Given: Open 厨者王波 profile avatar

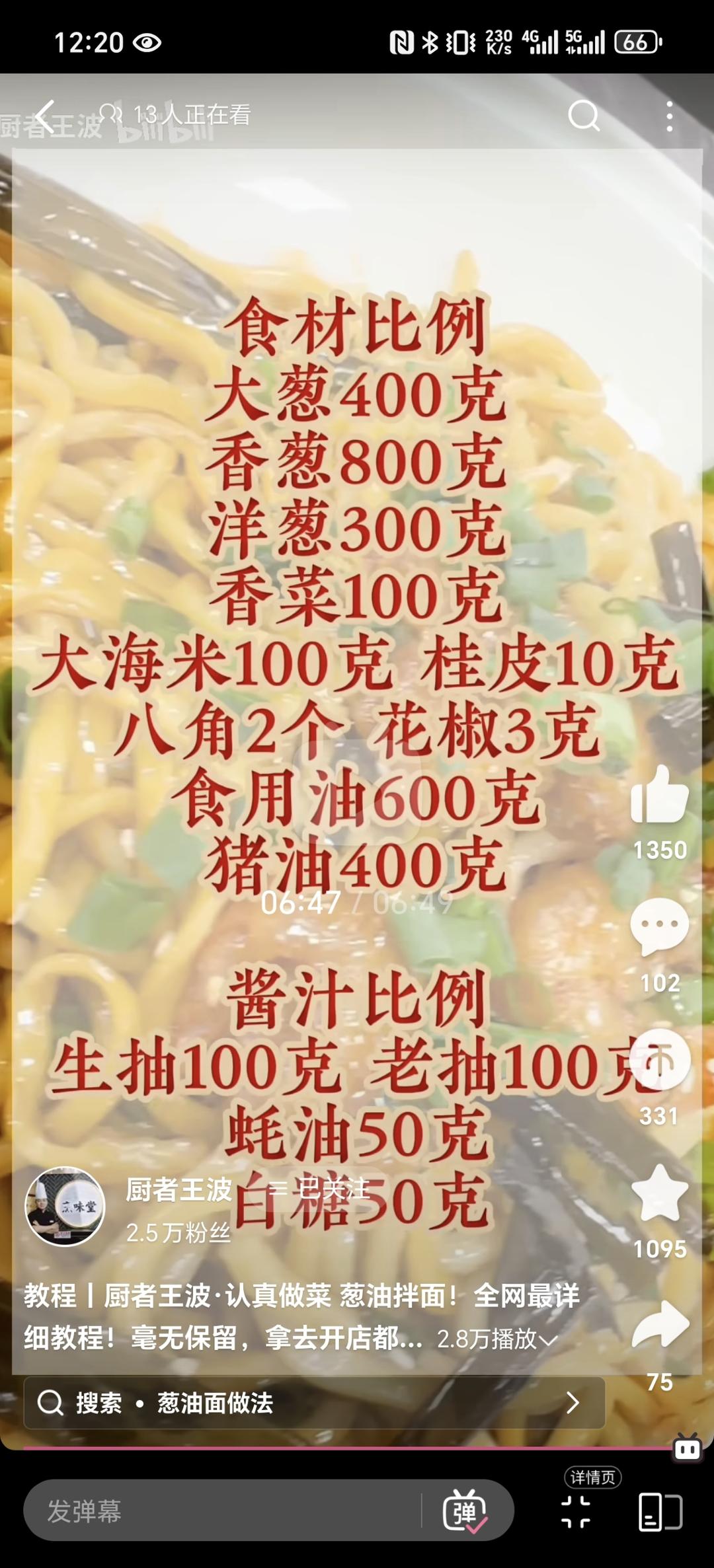Looking at the screenshot, I should (65, 1207).
